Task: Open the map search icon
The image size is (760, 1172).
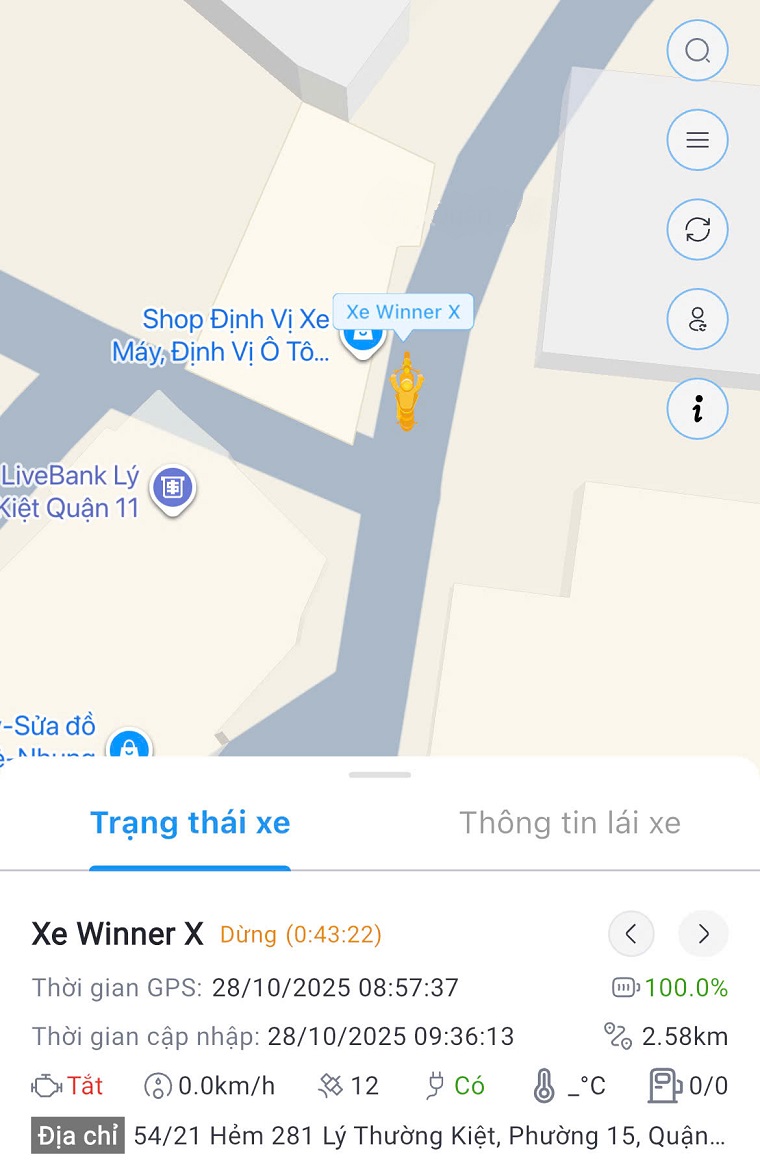Action: coord(697,50)
